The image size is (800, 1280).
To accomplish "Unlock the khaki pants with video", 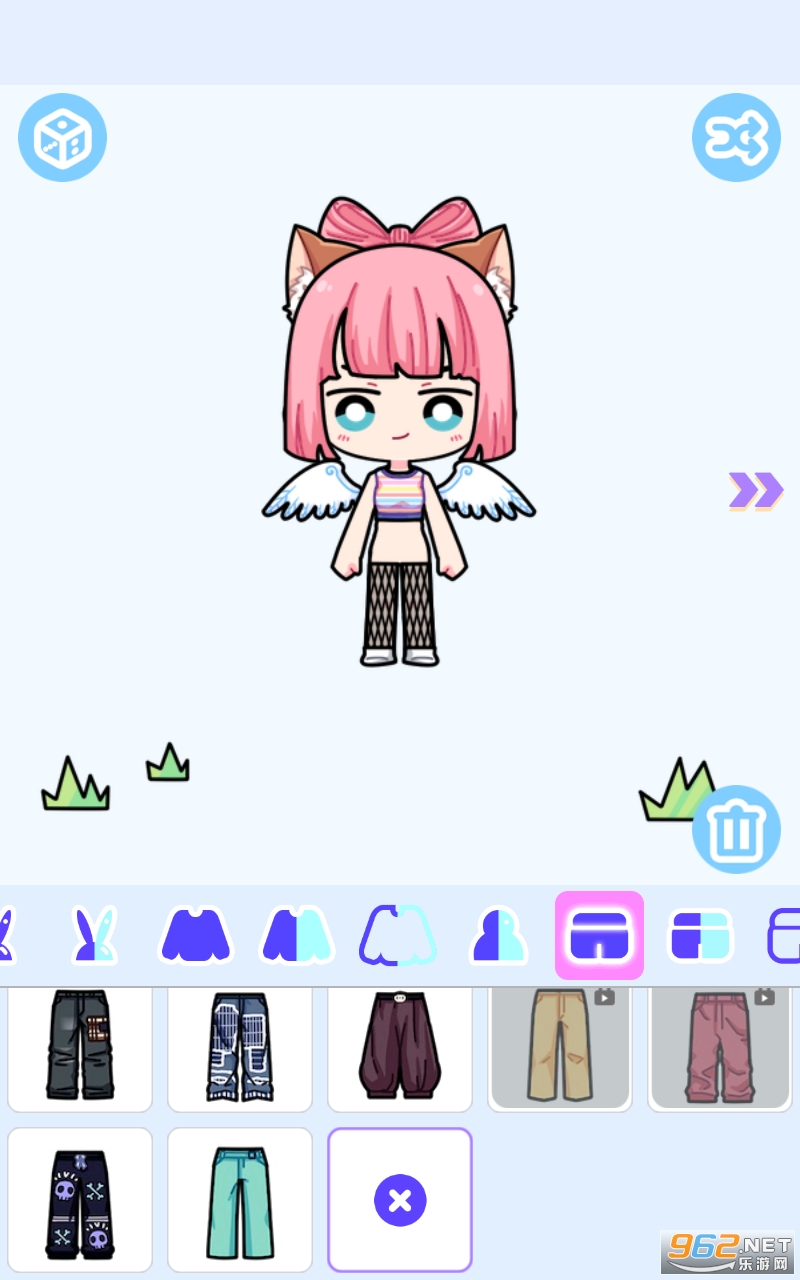I will (560, 1045).
